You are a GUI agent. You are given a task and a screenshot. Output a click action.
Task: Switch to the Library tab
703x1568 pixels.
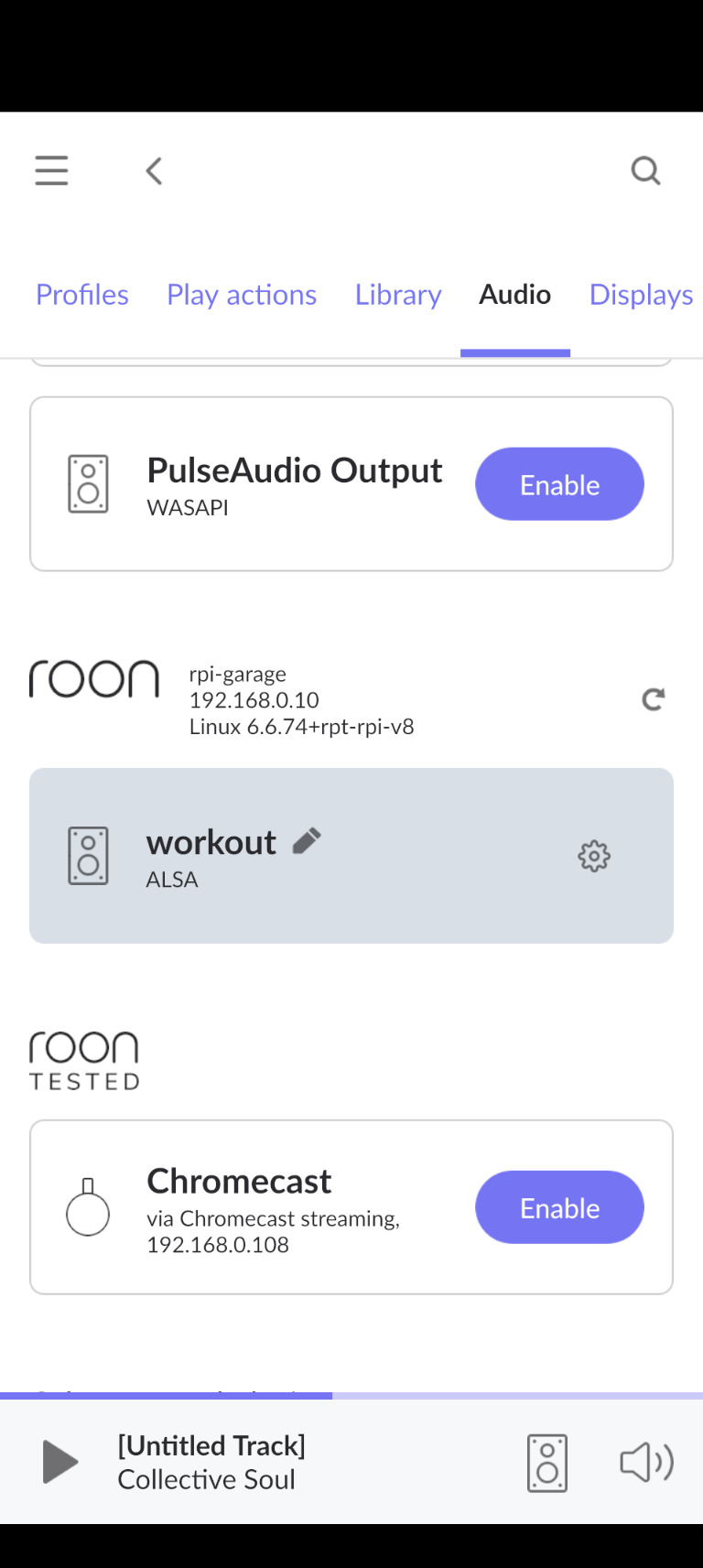coord(398,295)
